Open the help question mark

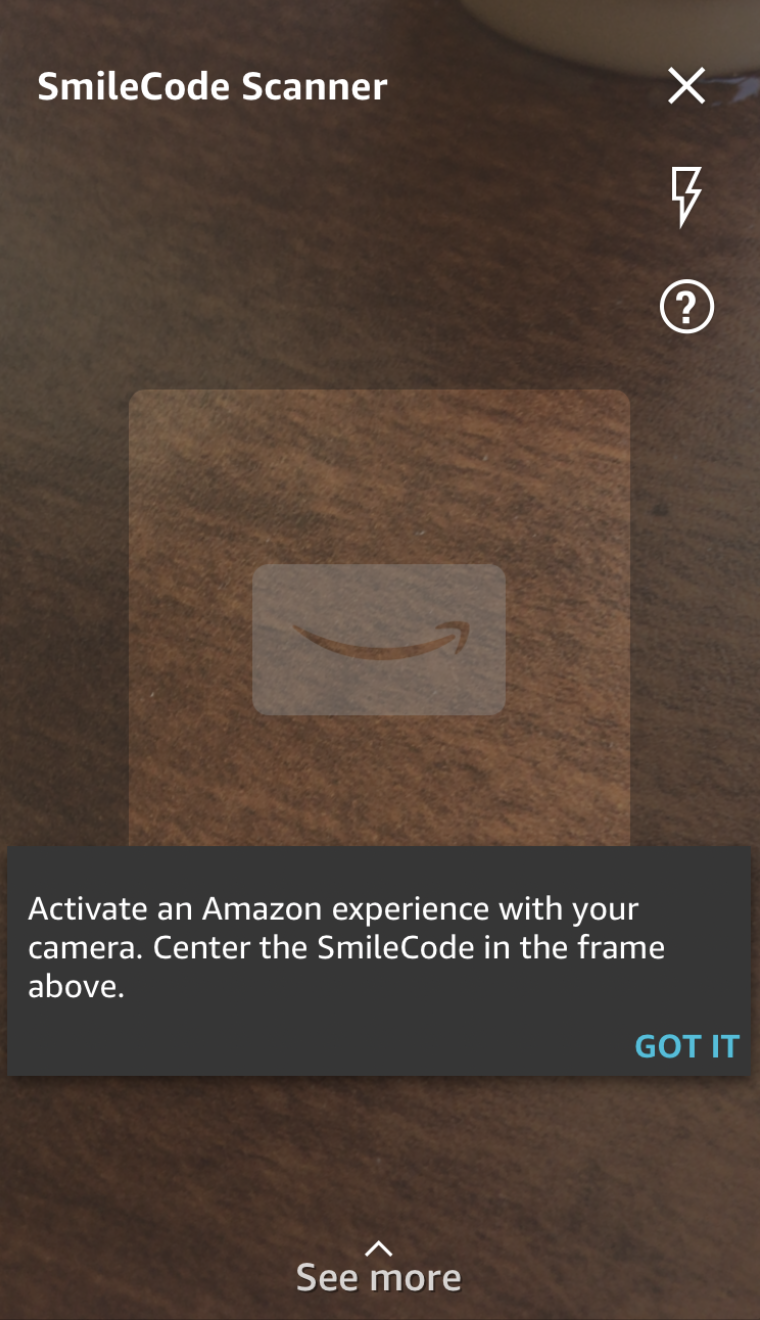click(x=687, y=306)
